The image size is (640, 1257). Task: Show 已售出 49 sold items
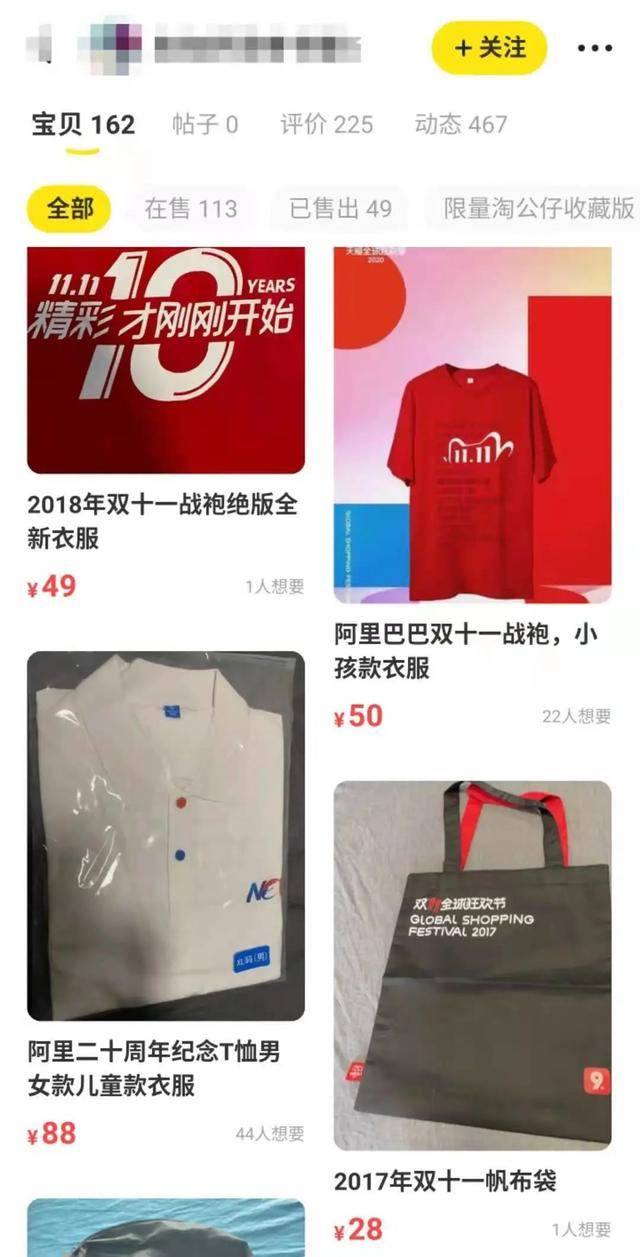click(340, 208)
